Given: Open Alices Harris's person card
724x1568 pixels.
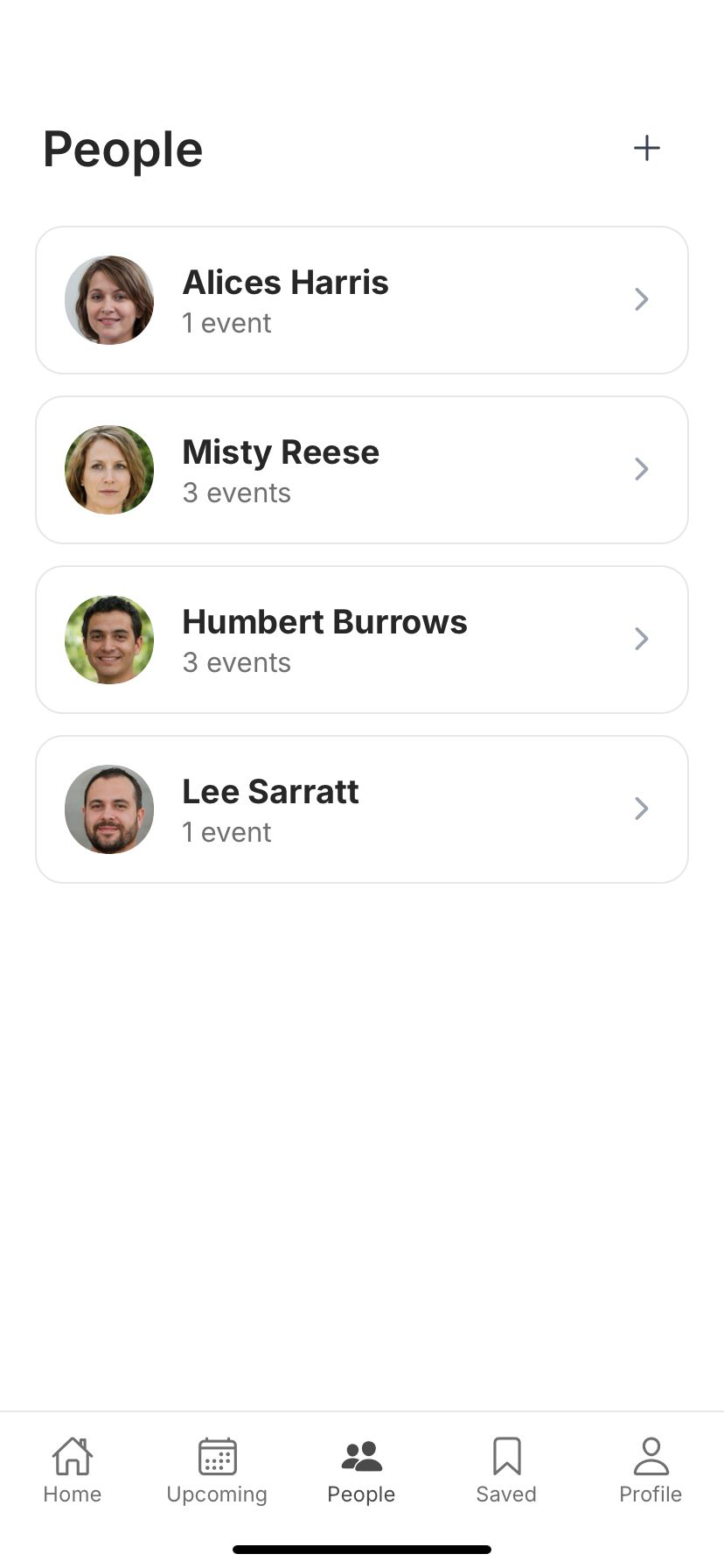Looking at the screenshot, I should coord(362,300).
